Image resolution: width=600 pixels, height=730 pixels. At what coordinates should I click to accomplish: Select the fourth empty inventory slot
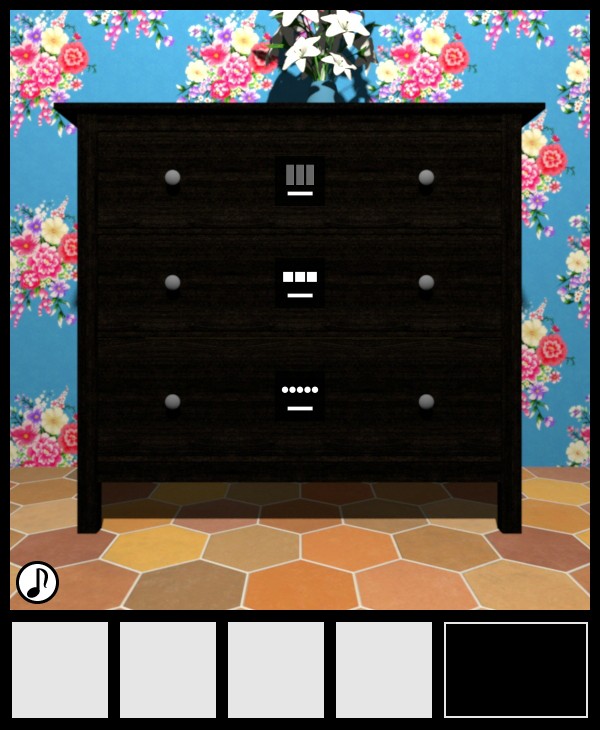pos(384,670)
